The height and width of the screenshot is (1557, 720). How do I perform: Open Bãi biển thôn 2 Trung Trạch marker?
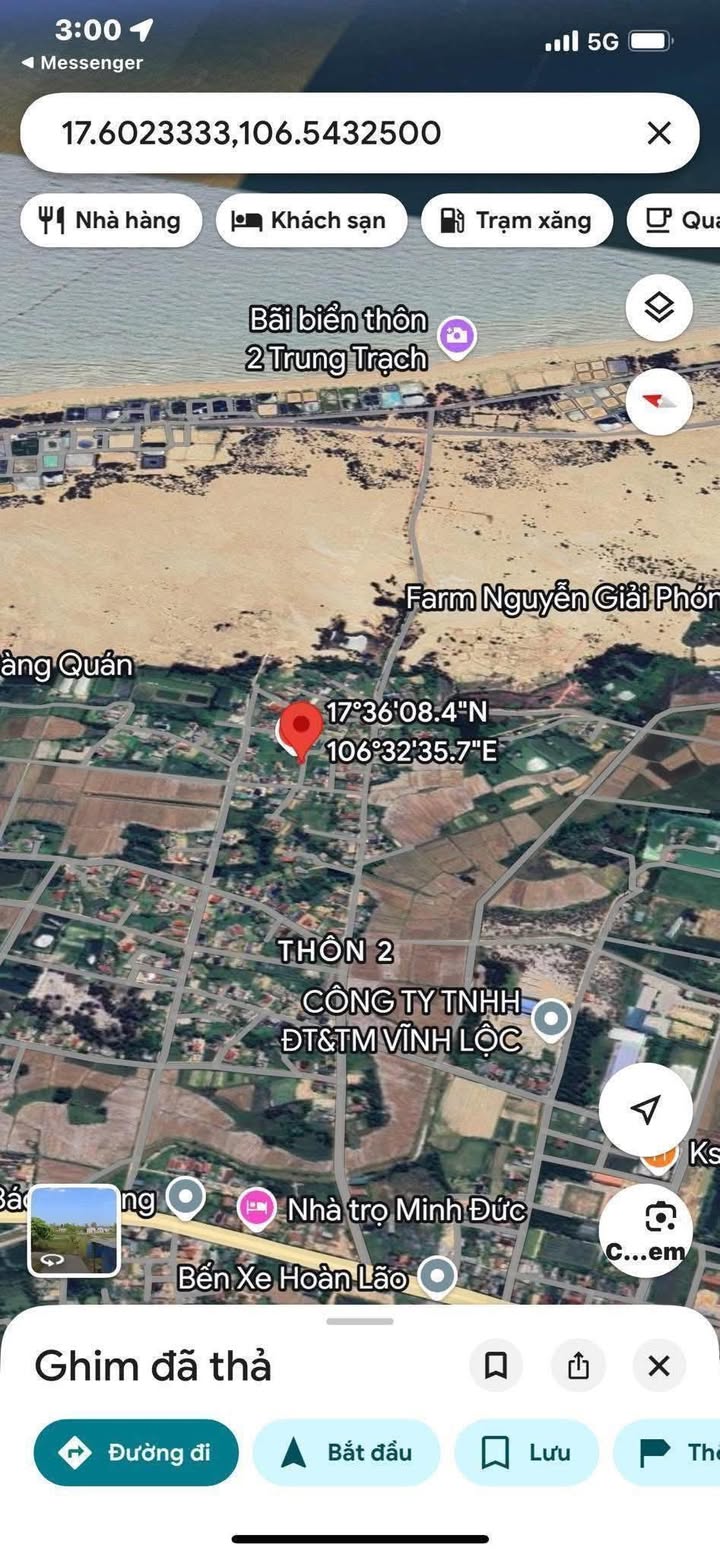457,336
